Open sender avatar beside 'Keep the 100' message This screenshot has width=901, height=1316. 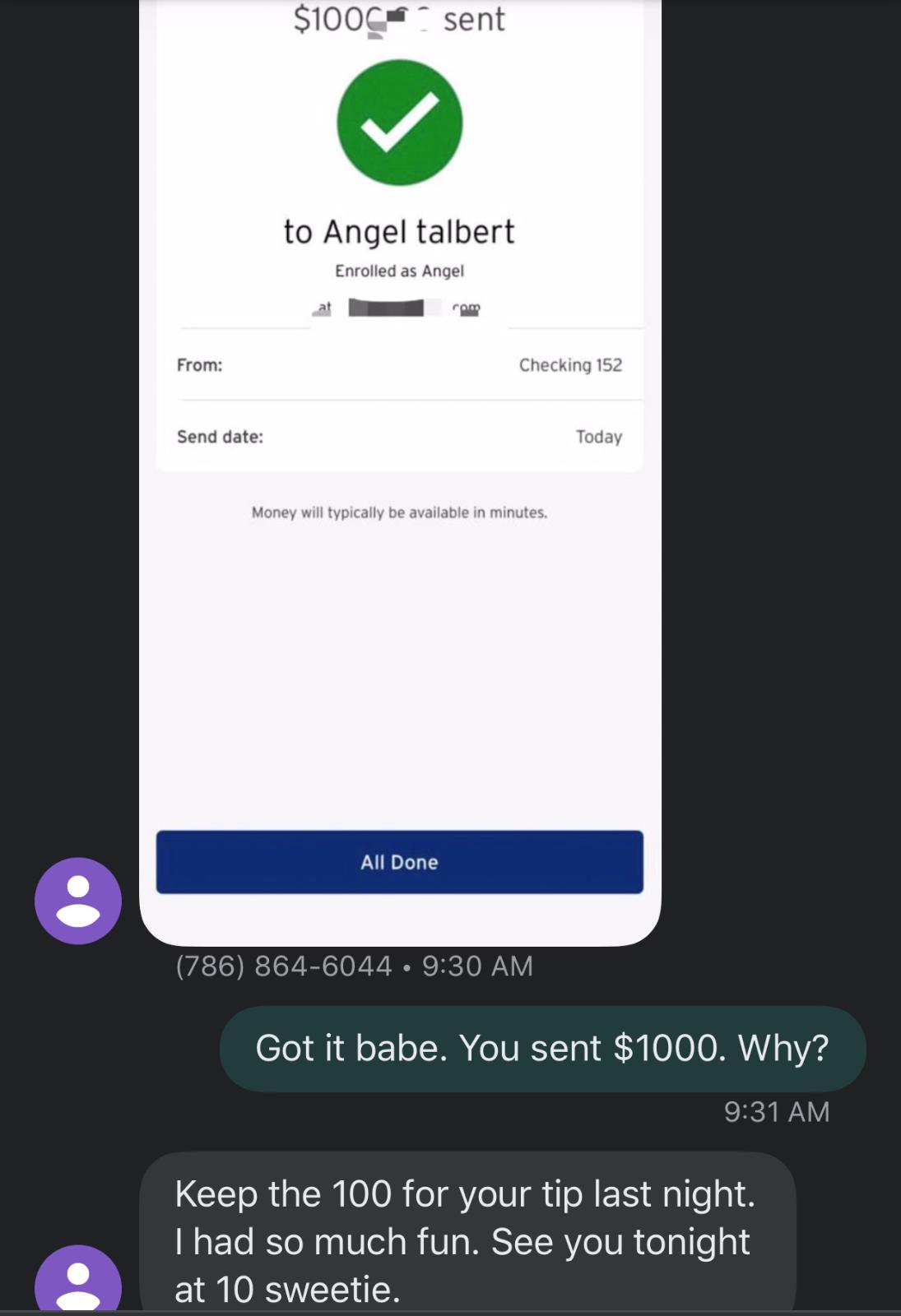pyautogui.click(x=78, y=1281)
